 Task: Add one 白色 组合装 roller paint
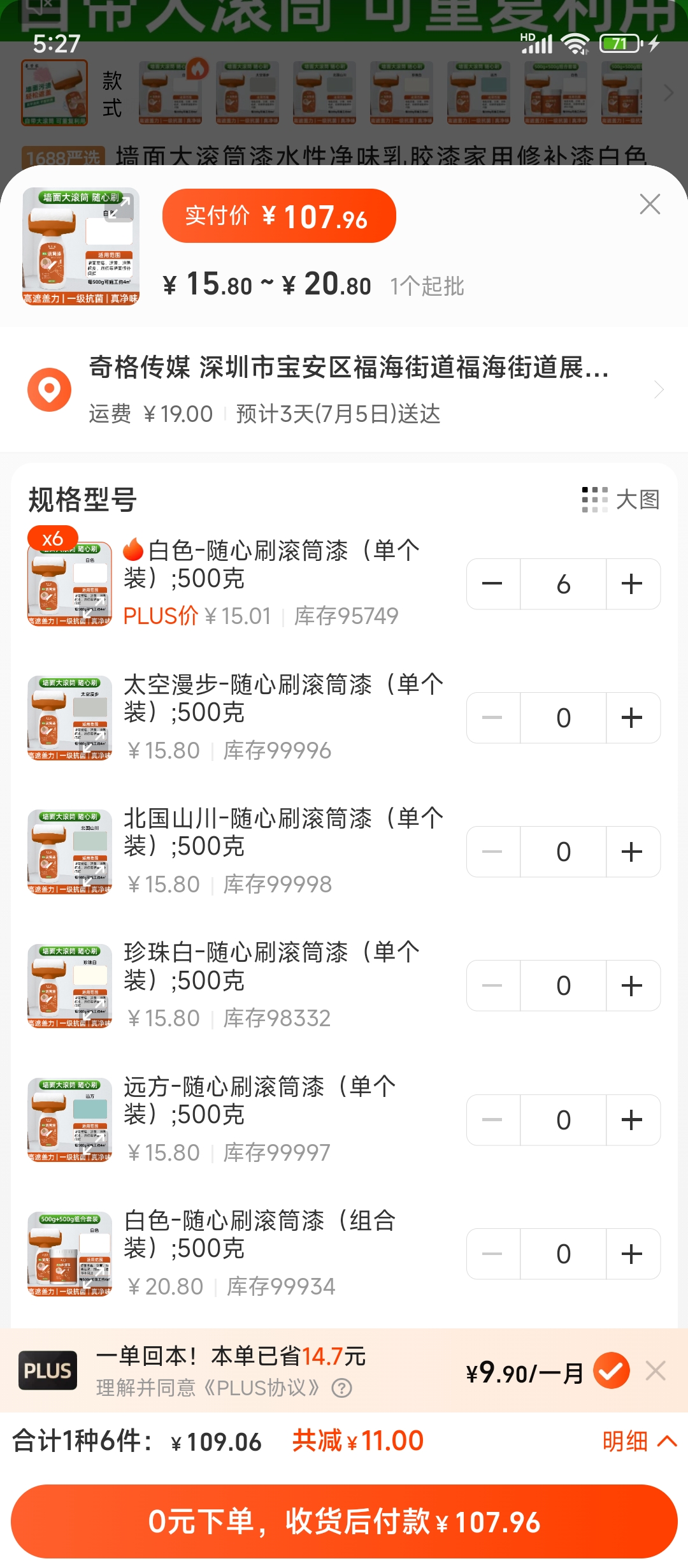click(x=632, y=1254)
